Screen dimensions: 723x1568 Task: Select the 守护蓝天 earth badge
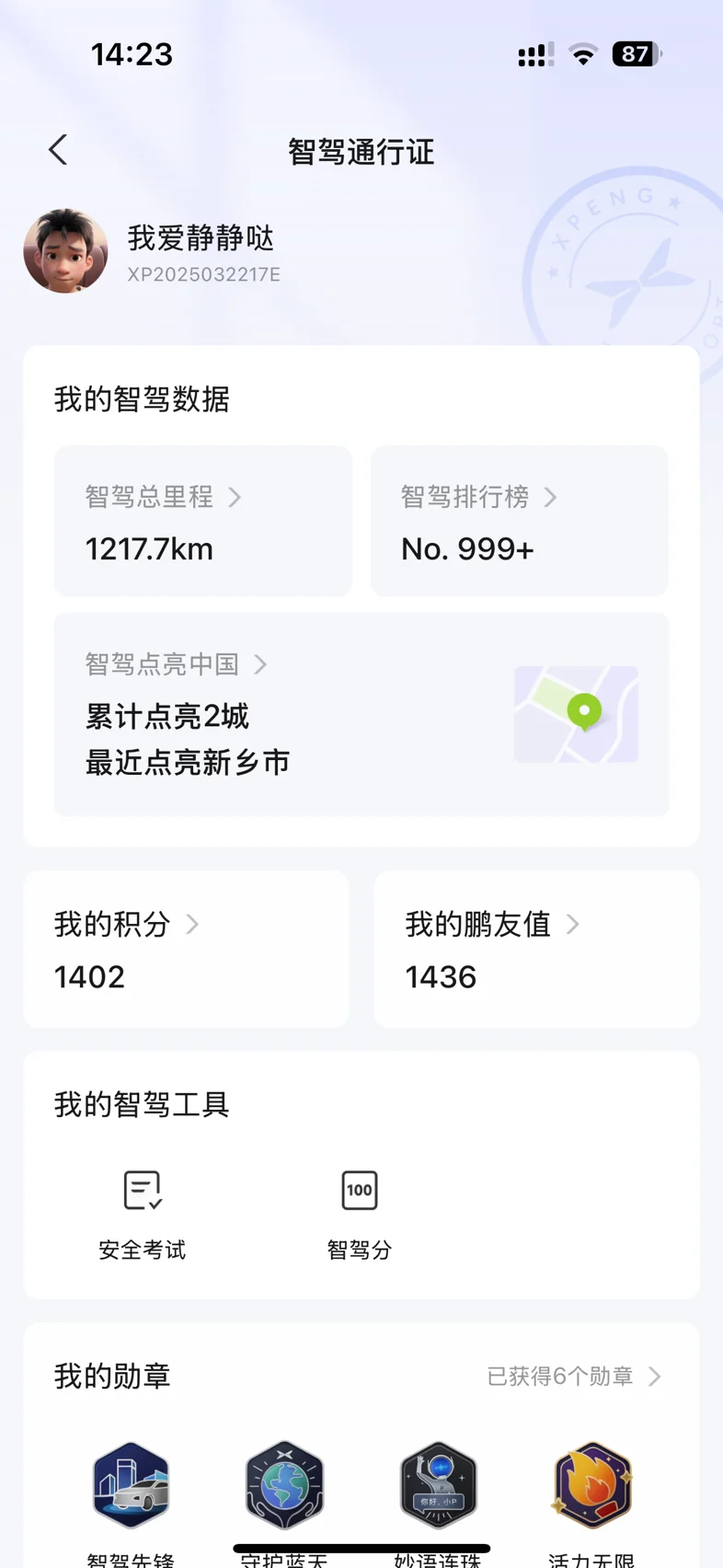(284, 1485)
